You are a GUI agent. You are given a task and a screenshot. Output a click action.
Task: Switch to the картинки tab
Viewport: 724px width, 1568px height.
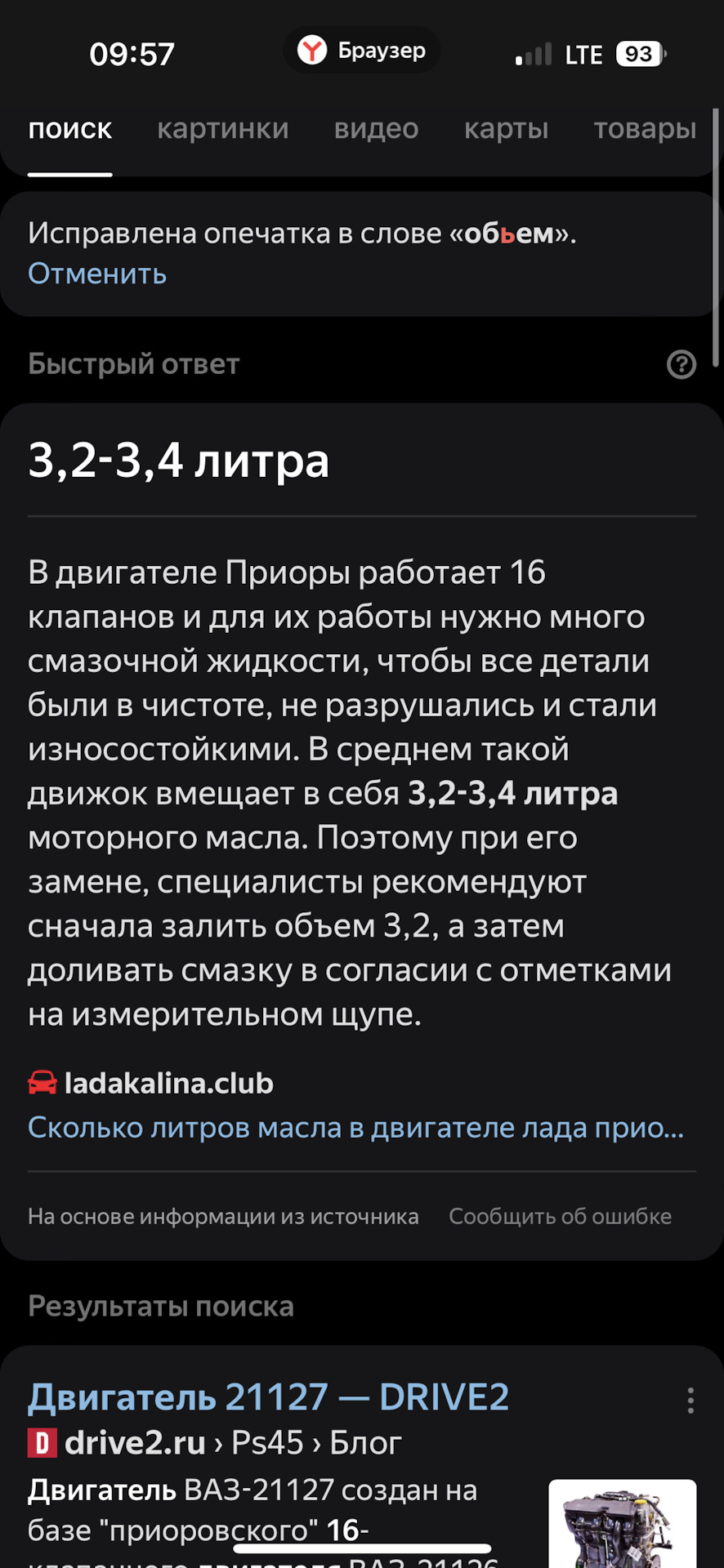click(x=222, y=129)
